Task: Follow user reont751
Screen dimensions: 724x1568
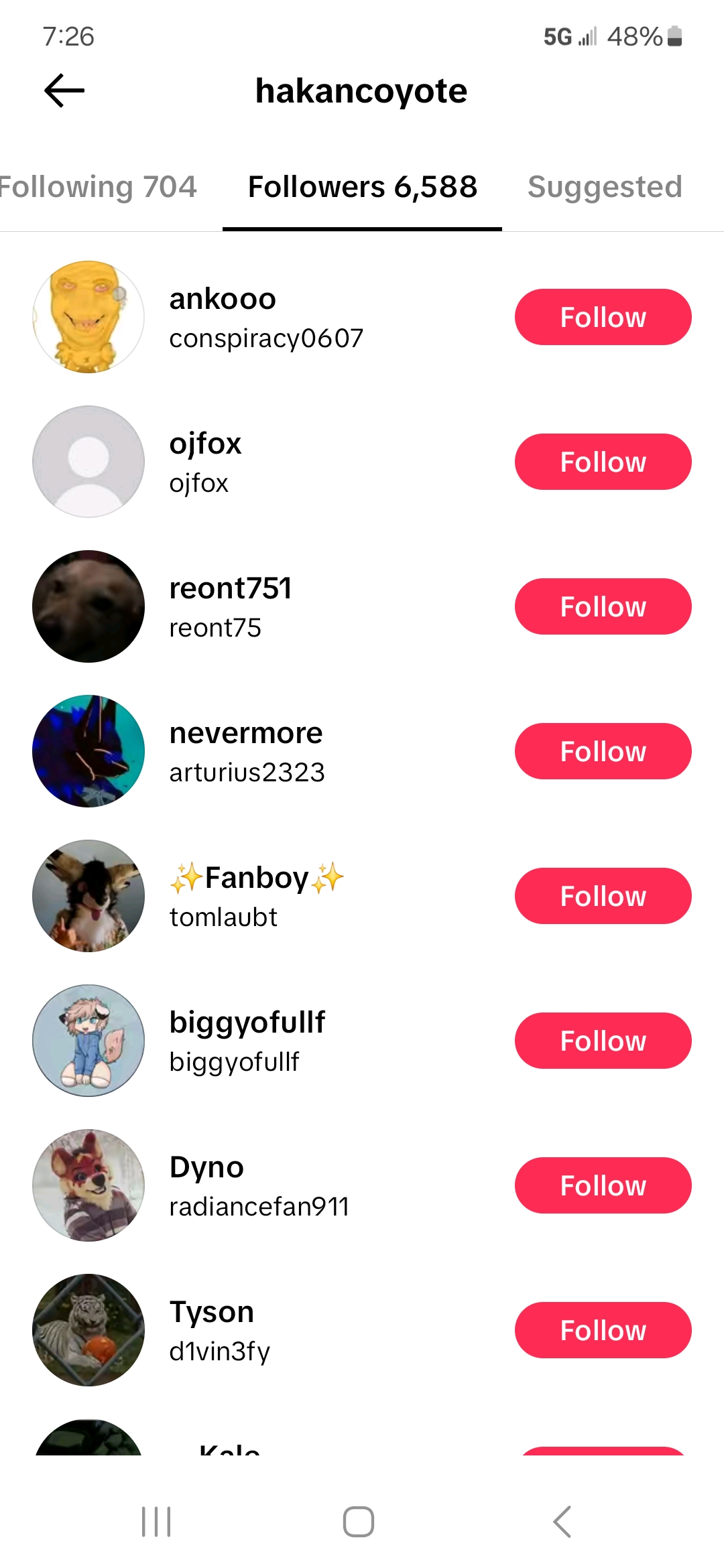Action: pyautogui.click(x=603, y=606)
